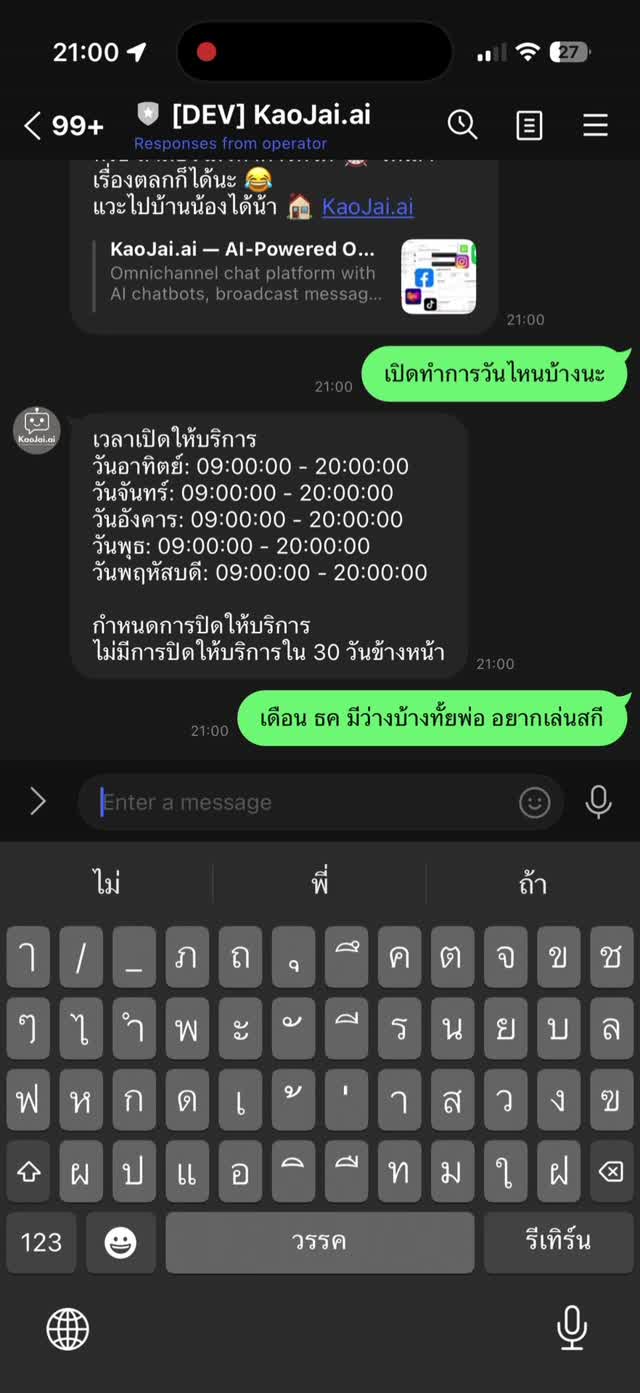This screenshot has height=1393, width=640.
Task: Go back to the chat list
Action: click(x=34, y=125)
